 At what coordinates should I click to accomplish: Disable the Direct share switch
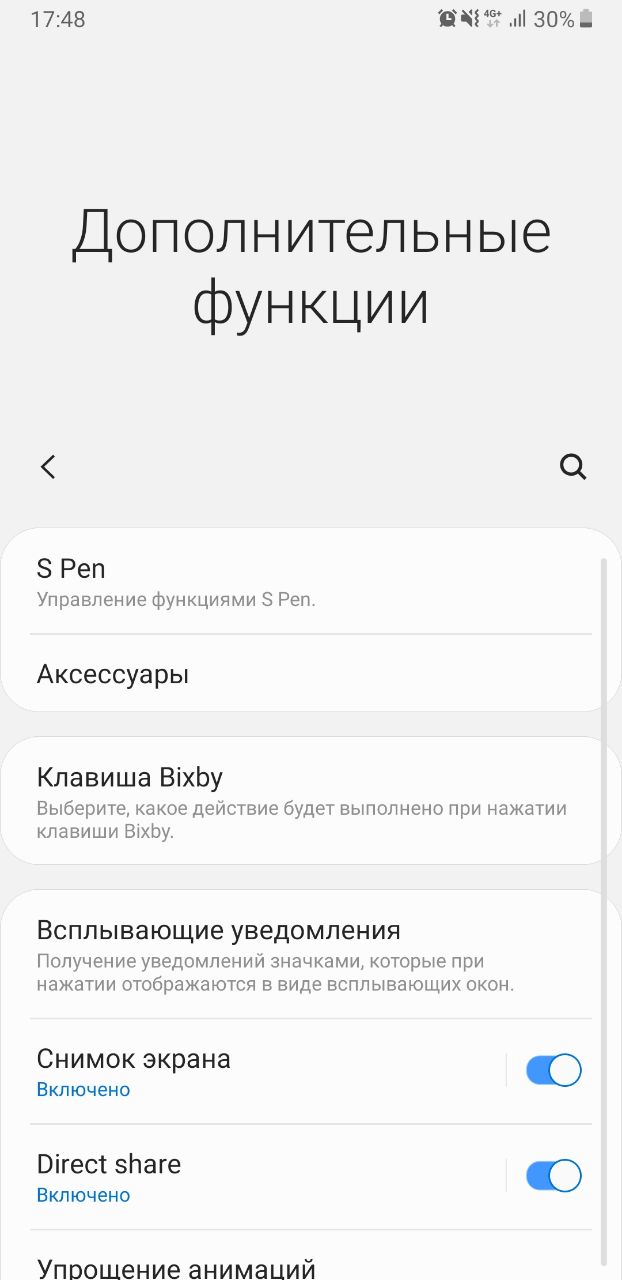(x=553, y=1176)
